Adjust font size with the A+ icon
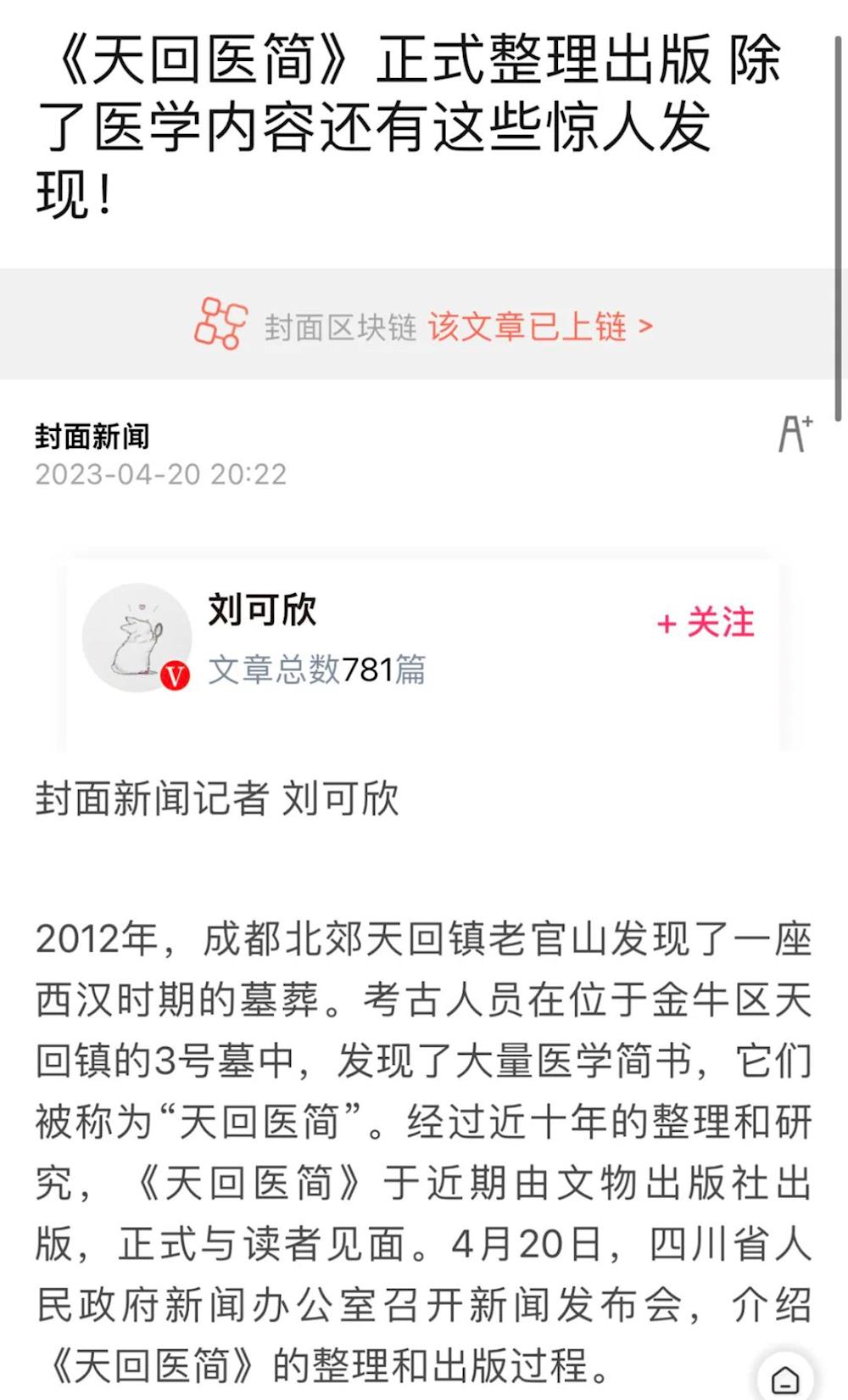The image size is (848, 1400). pos(795,434)
